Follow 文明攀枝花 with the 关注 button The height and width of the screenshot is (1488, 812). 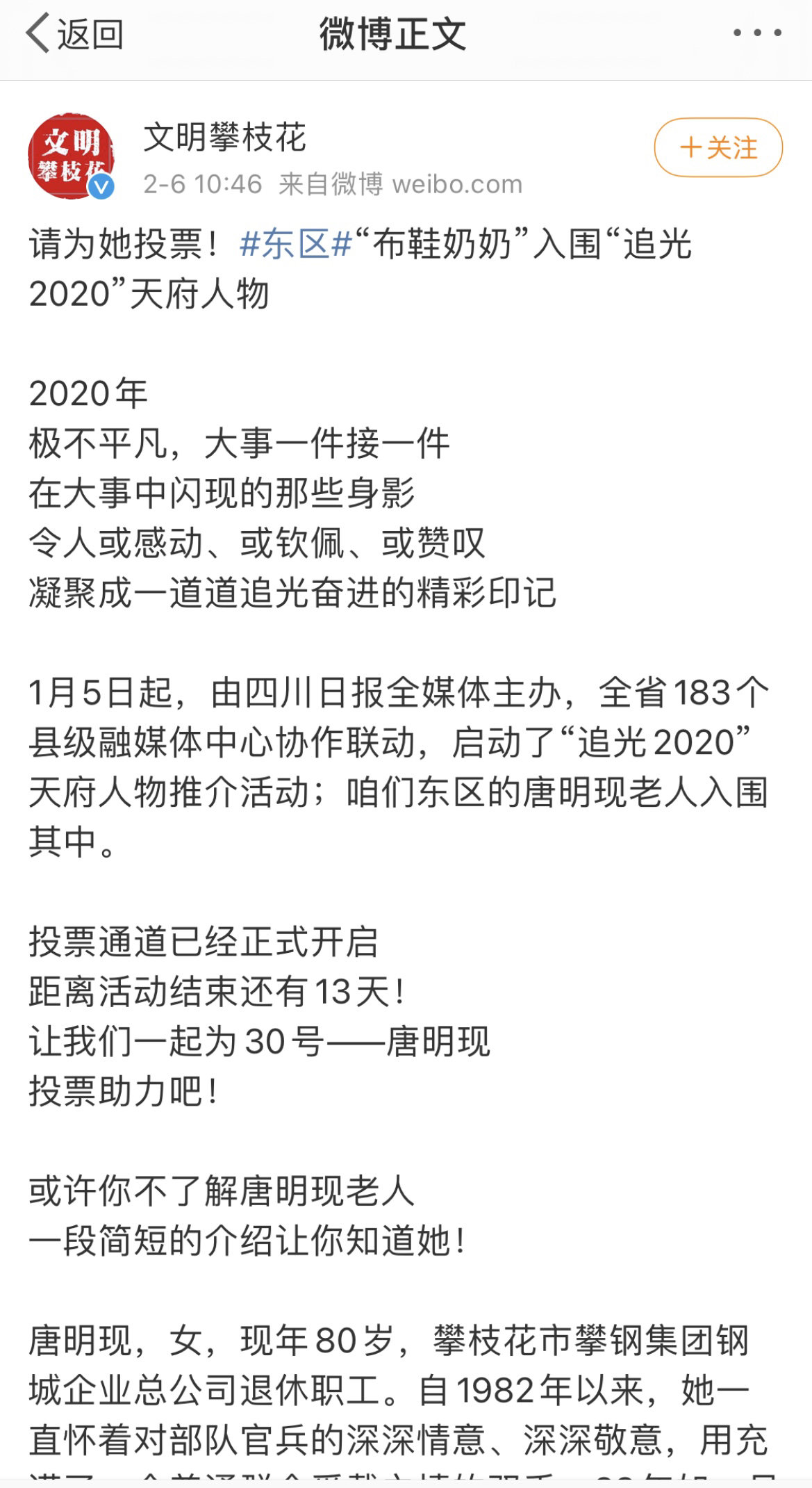point(718,148)
